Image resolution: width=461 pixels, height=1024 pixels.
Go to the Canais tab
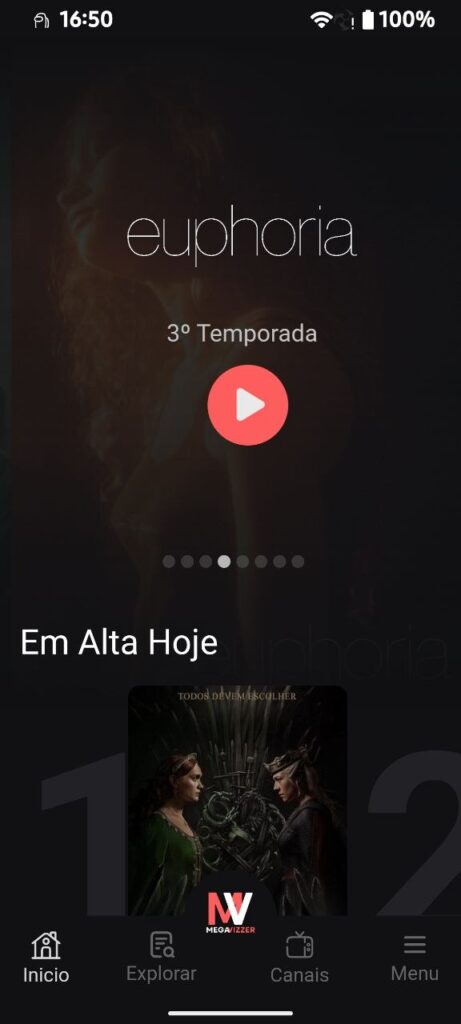300,957
